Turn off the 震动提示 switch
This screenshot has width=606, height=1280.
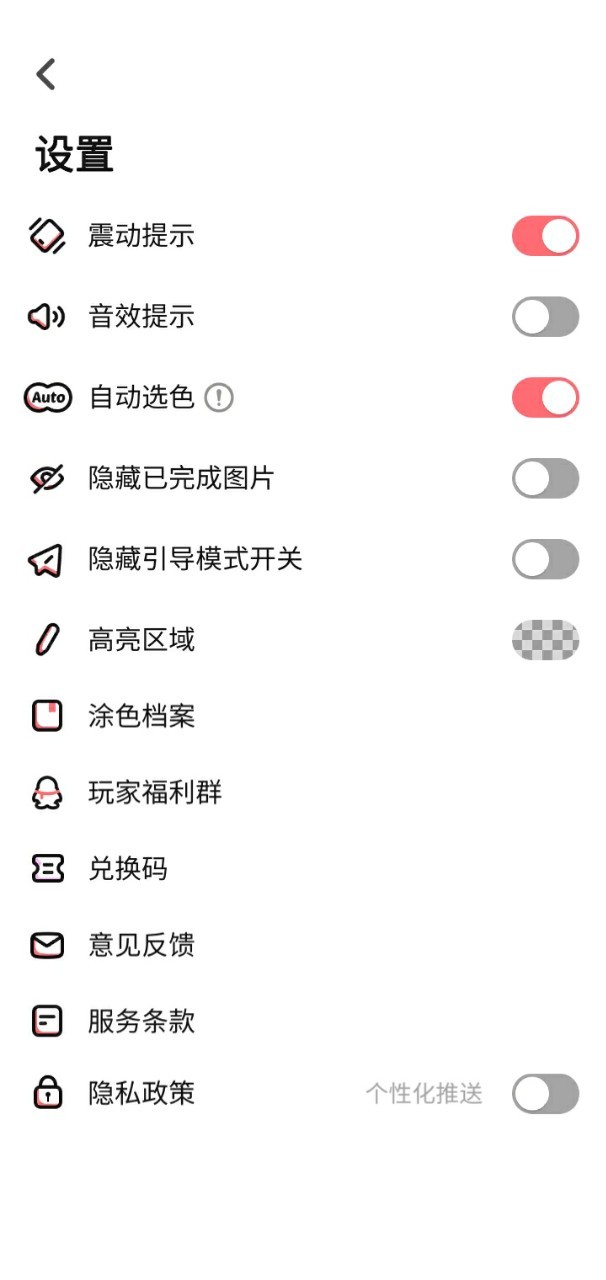coord(545,236)
